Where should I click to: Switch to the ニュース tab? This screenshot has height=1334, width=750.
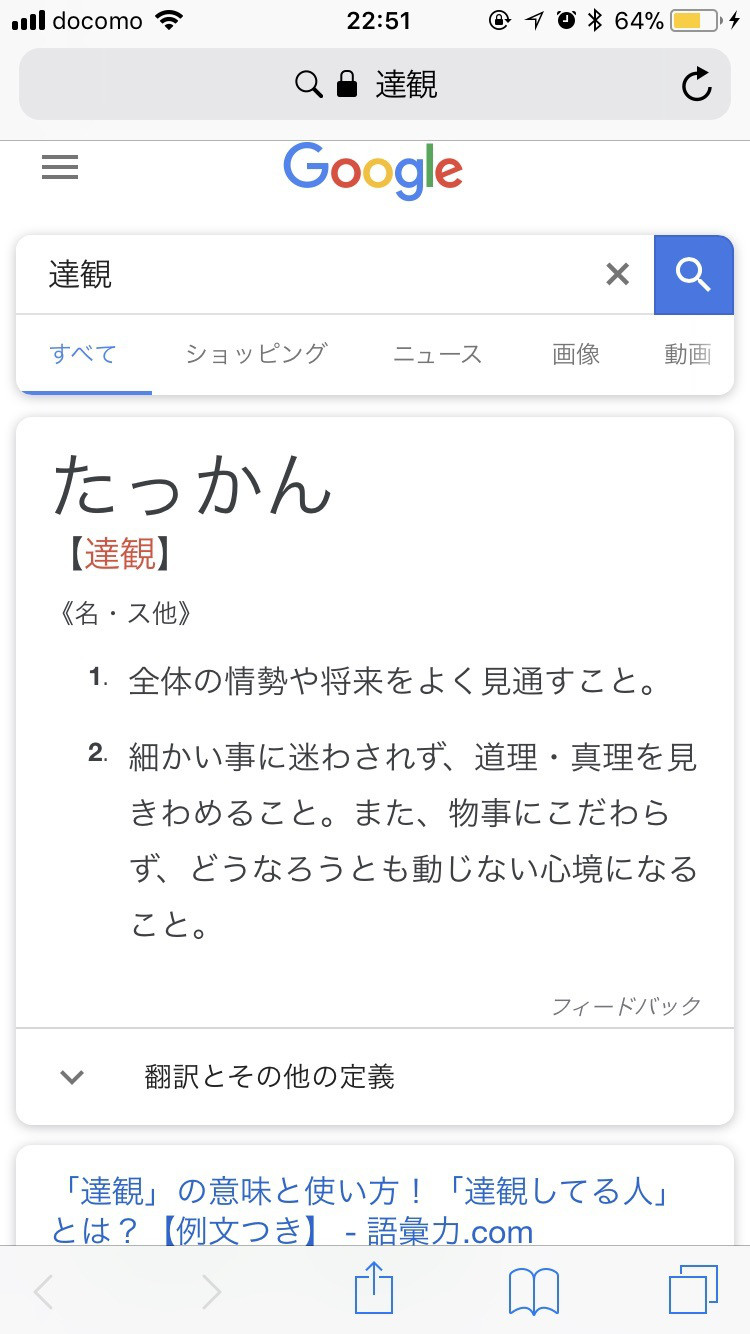pos(437,353)
